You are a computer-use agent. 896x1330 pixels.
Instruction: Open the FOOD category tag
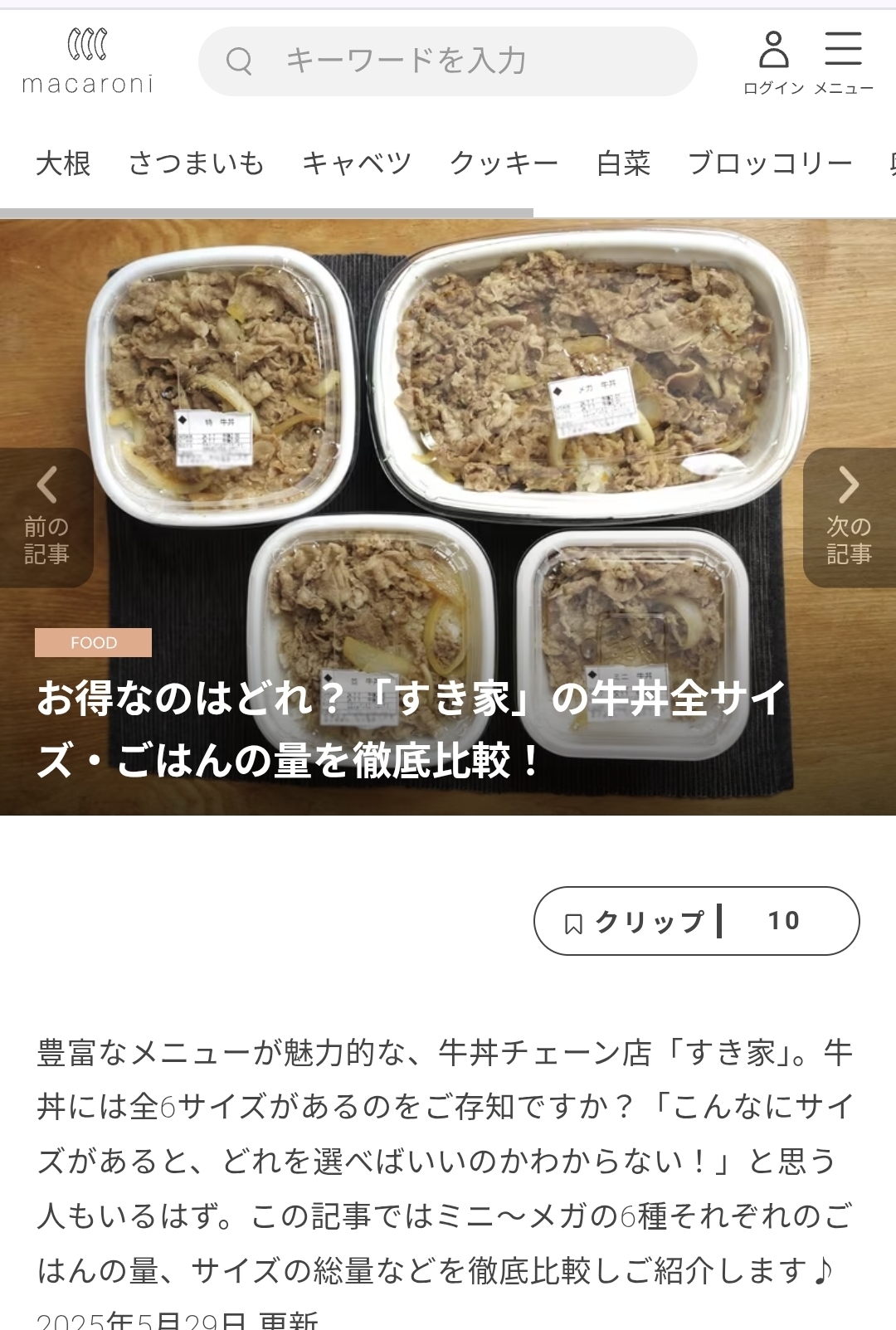pyautogui.click(x=93, y=642)
